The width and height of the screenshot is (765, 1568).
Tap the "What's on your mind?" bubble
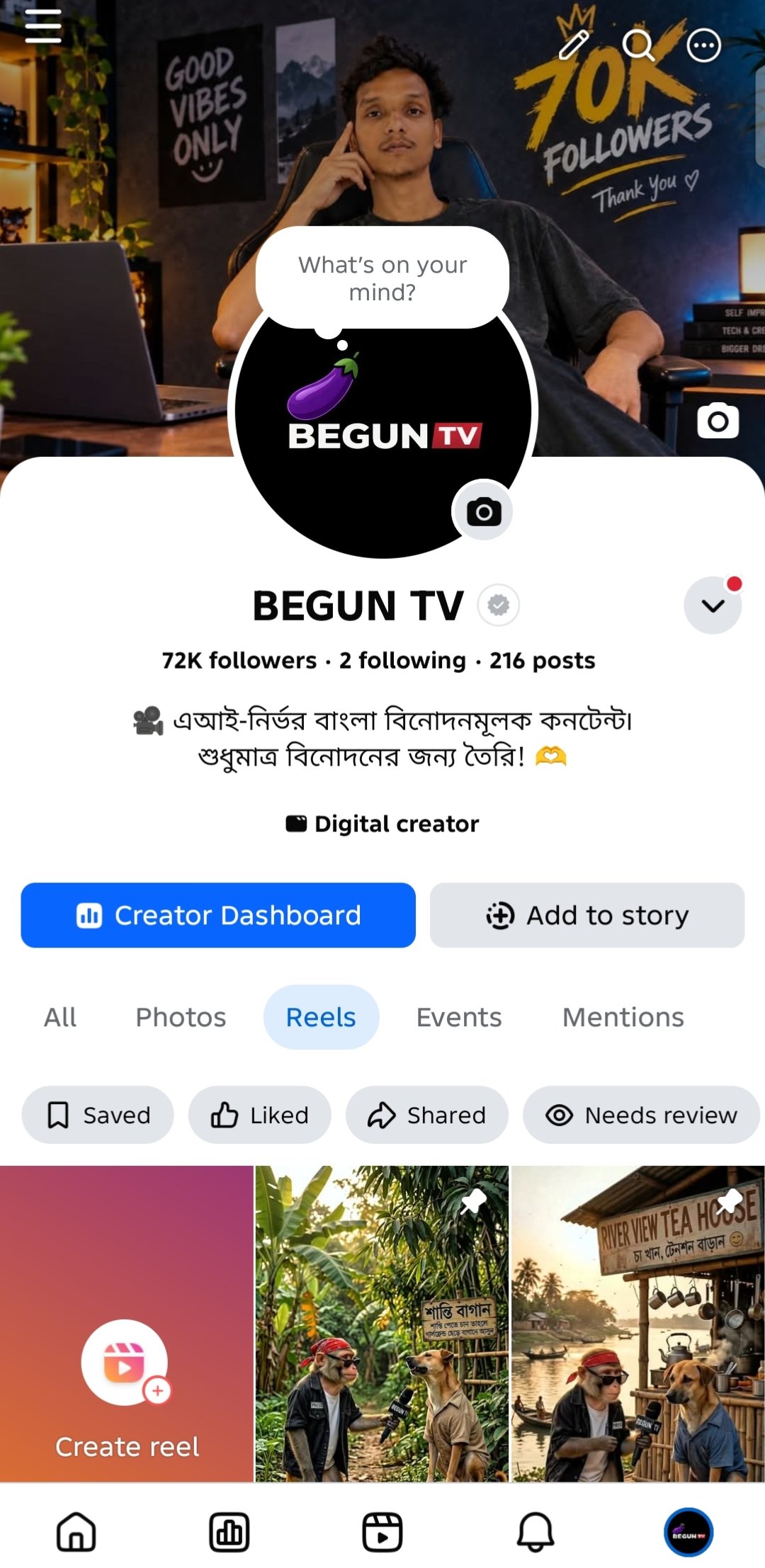click(382, 278)
